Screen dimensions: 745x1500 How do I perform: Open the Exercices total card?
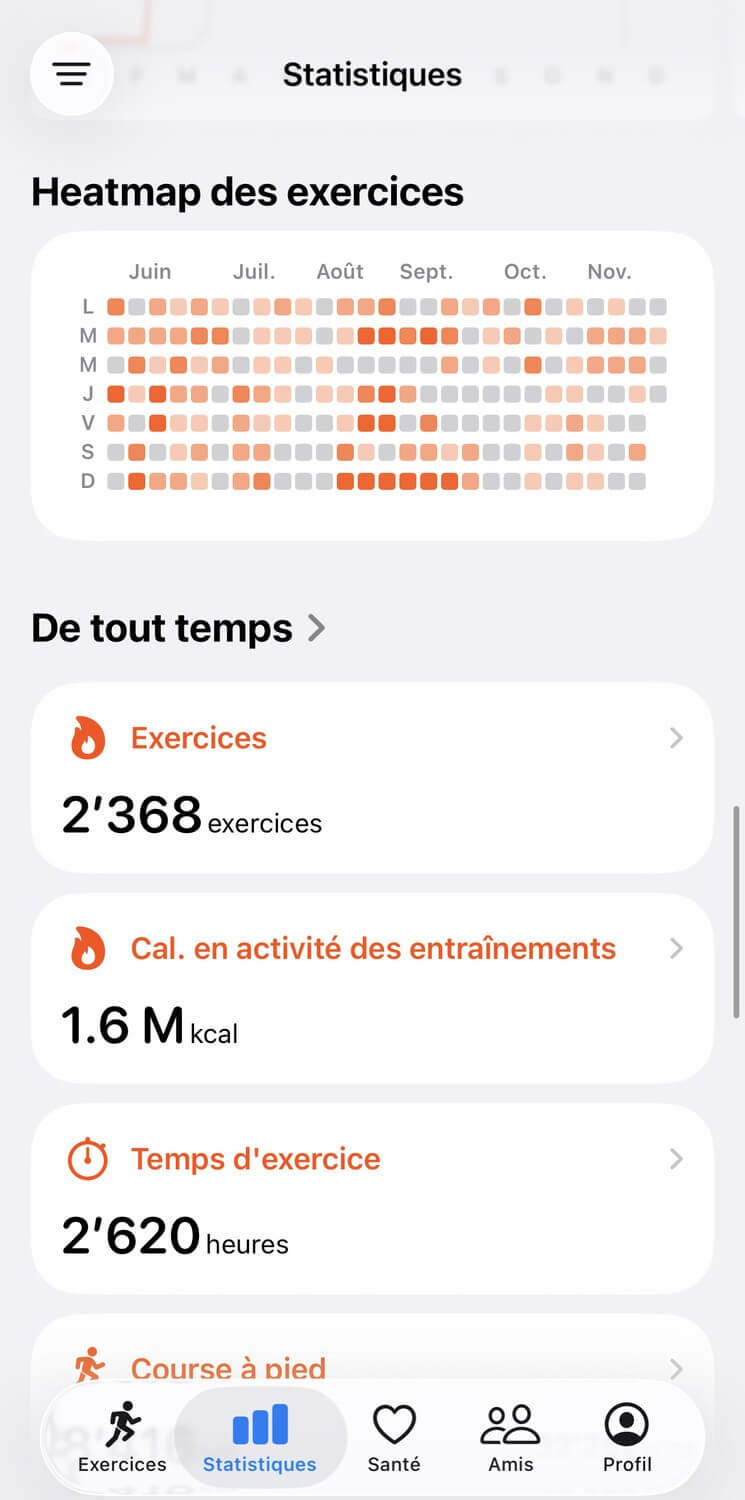[372, 777]
